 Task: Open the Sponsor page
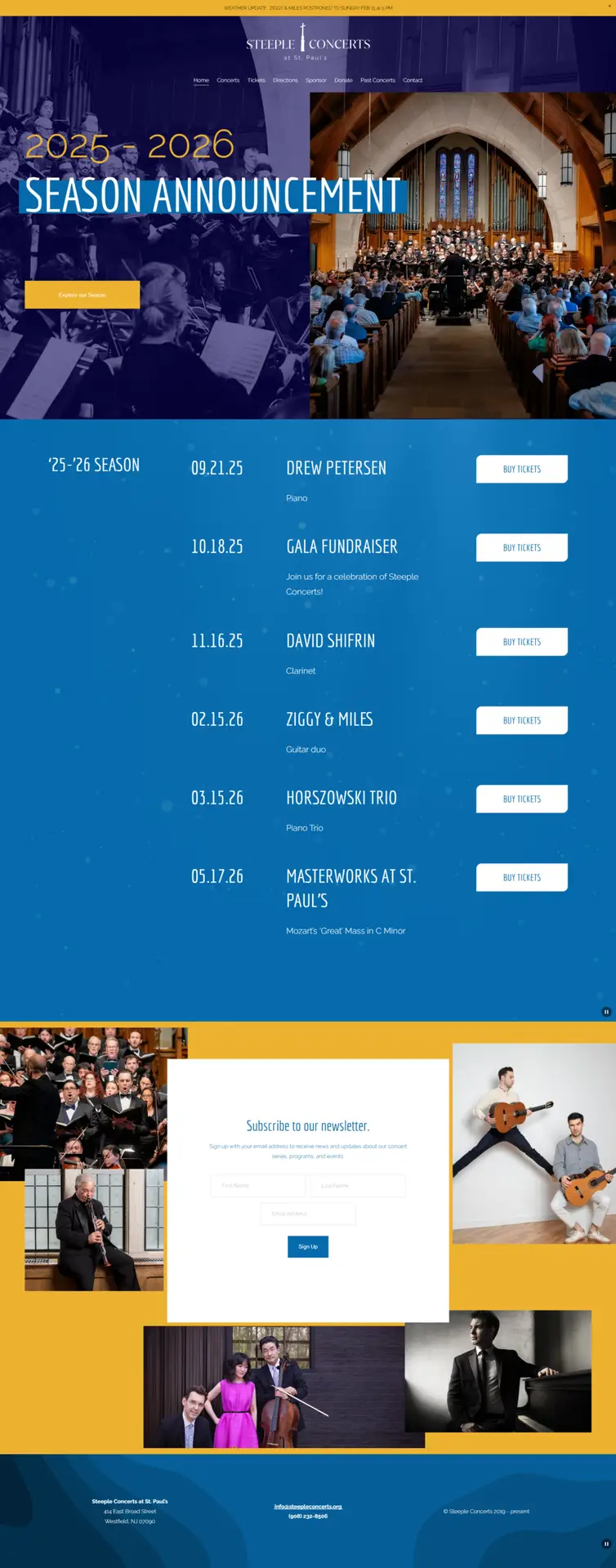pos(316,80)
